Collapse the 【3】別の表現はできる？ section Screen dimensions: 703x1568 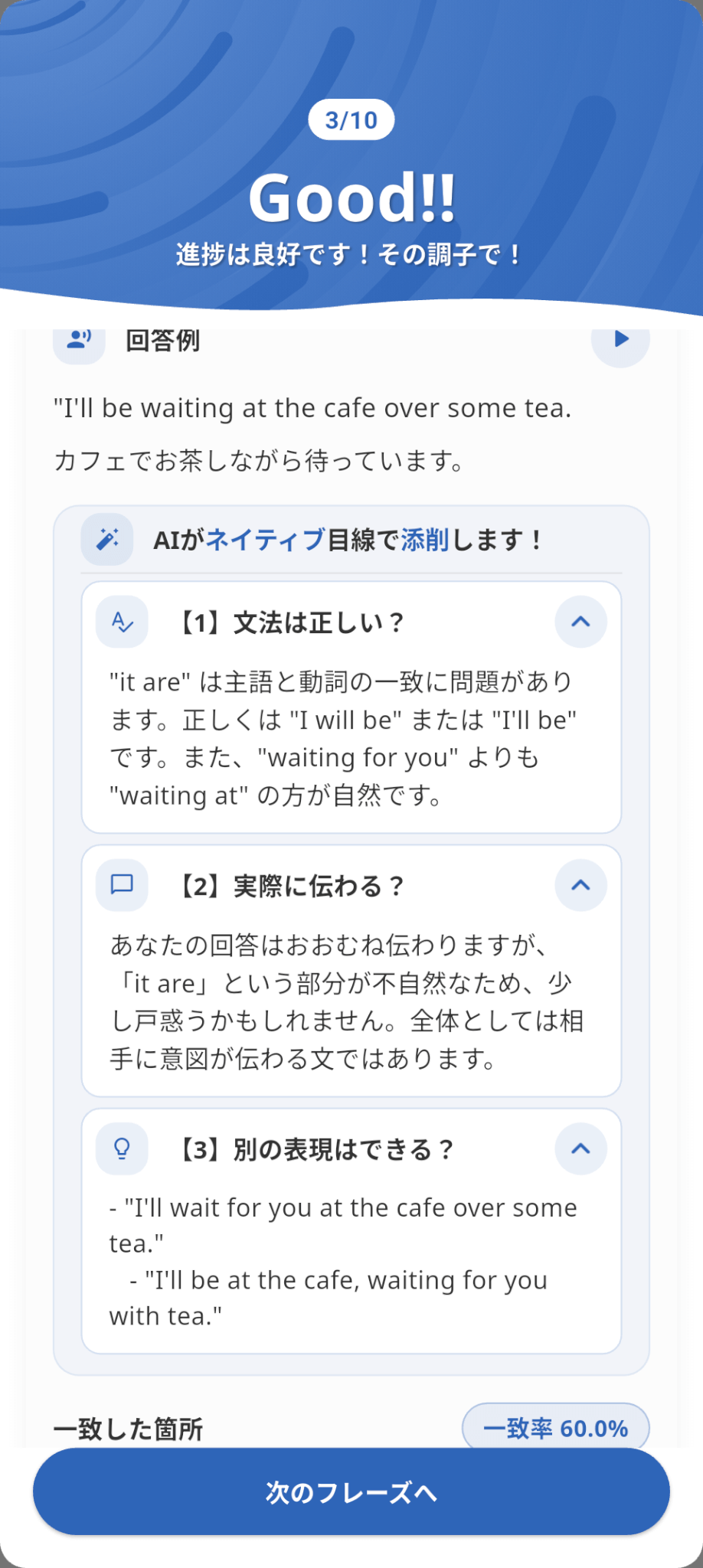(580, 1148)
